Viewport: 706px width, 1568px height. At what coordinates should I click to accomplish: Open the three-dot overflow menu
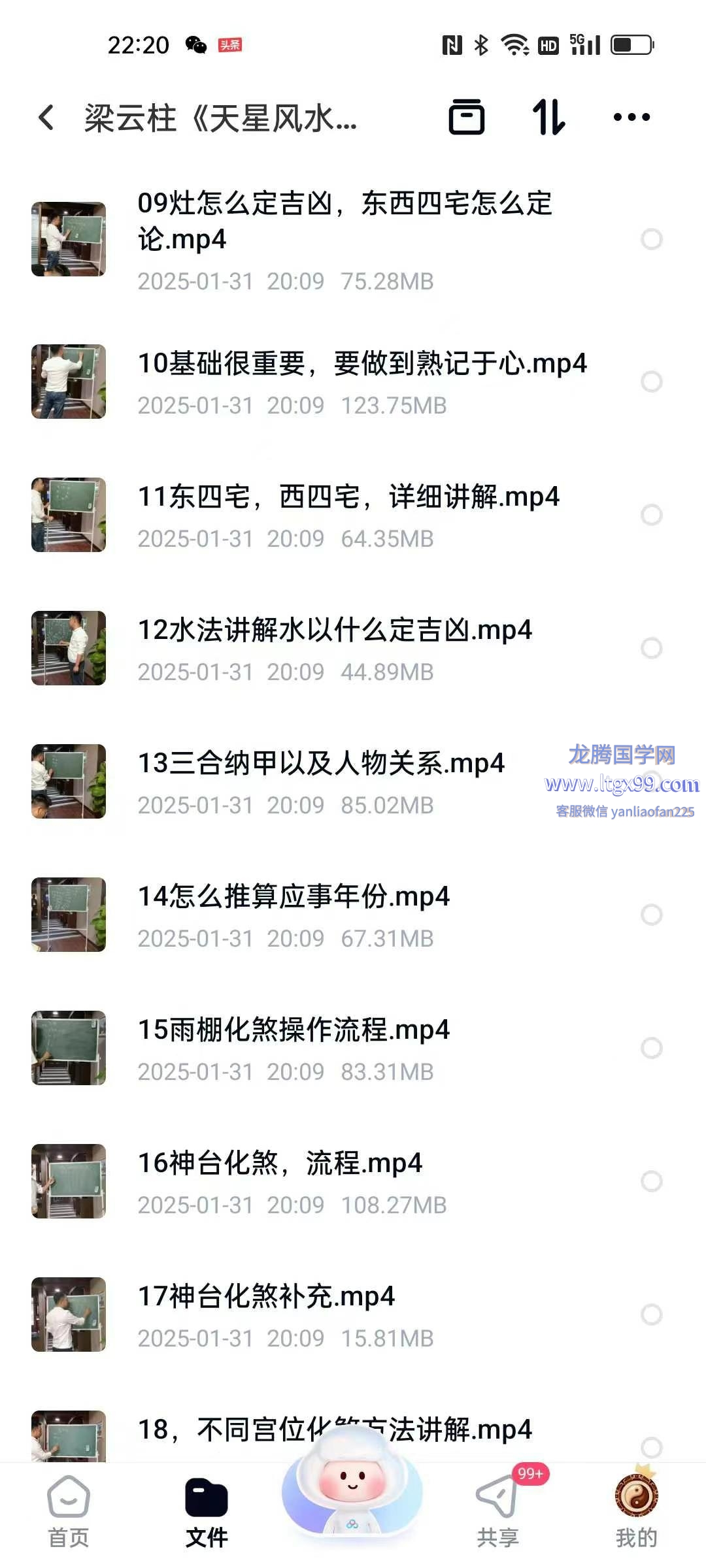click(631, 118)
